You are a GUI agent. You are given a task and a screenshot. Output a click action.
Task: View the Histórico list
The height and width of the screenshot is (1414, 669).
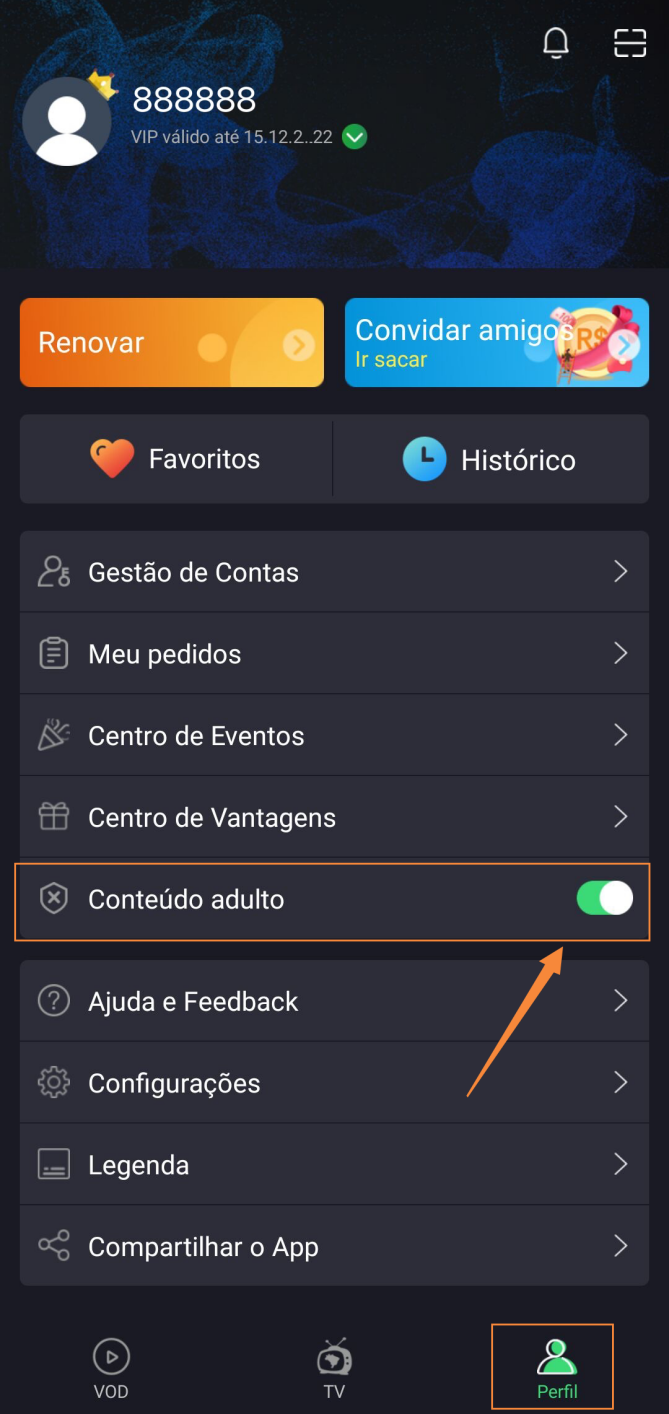click(x=490, y=460)
